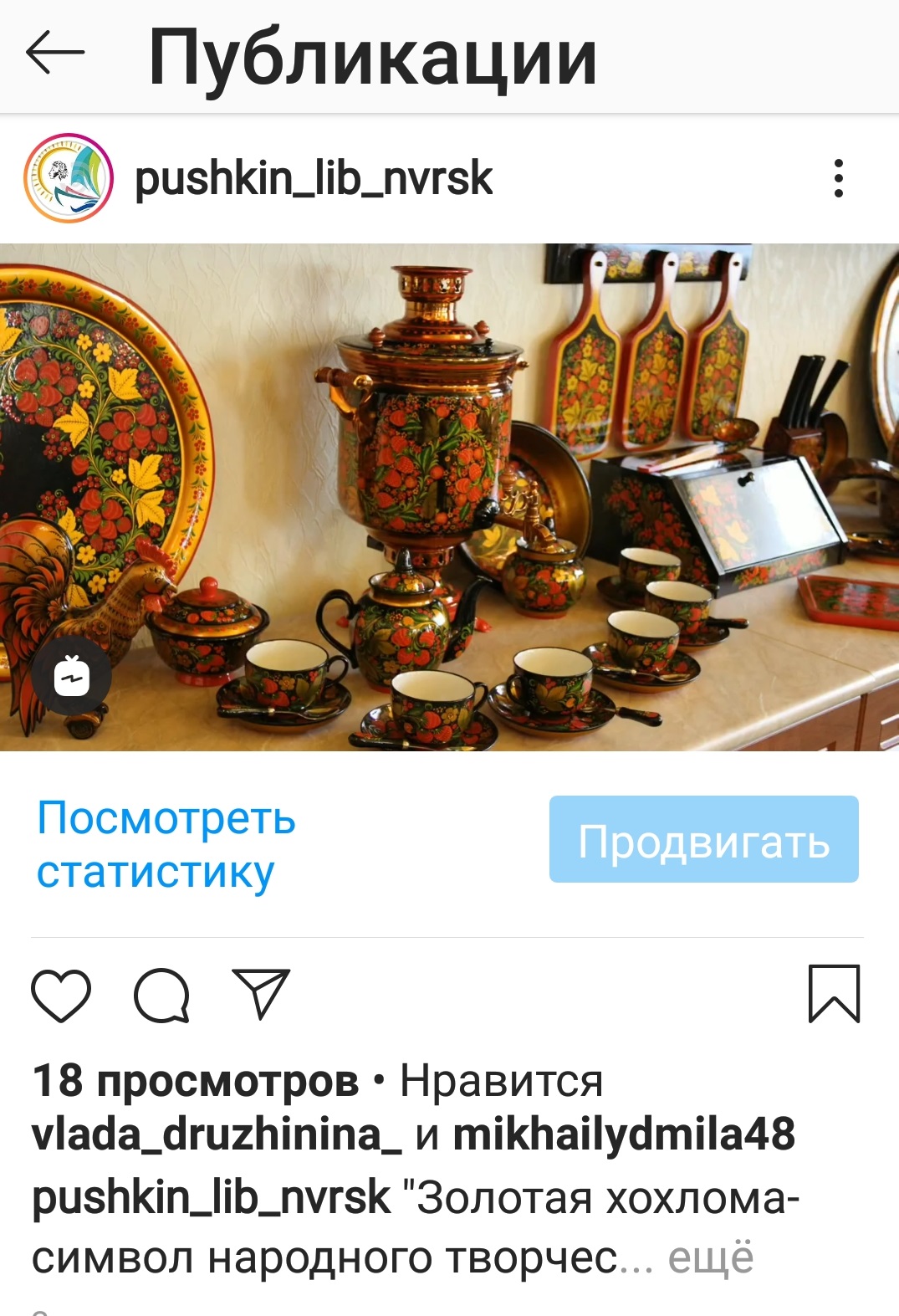Open the IGTV badge on the video
Viewport: 899px width, 1316px height.
click(x=72, y=677)
